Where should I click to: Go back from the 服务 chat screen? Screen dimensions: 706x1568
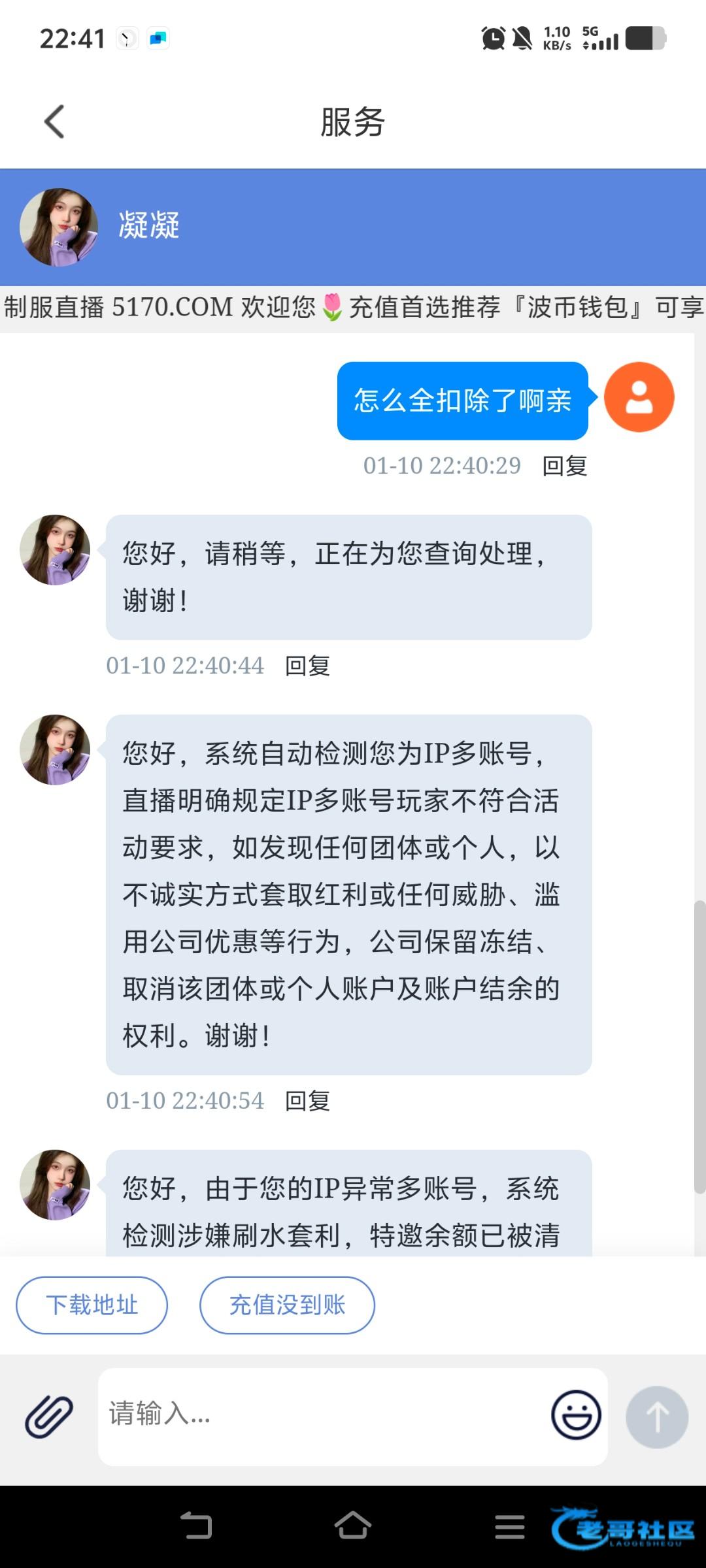coord(55,122)
